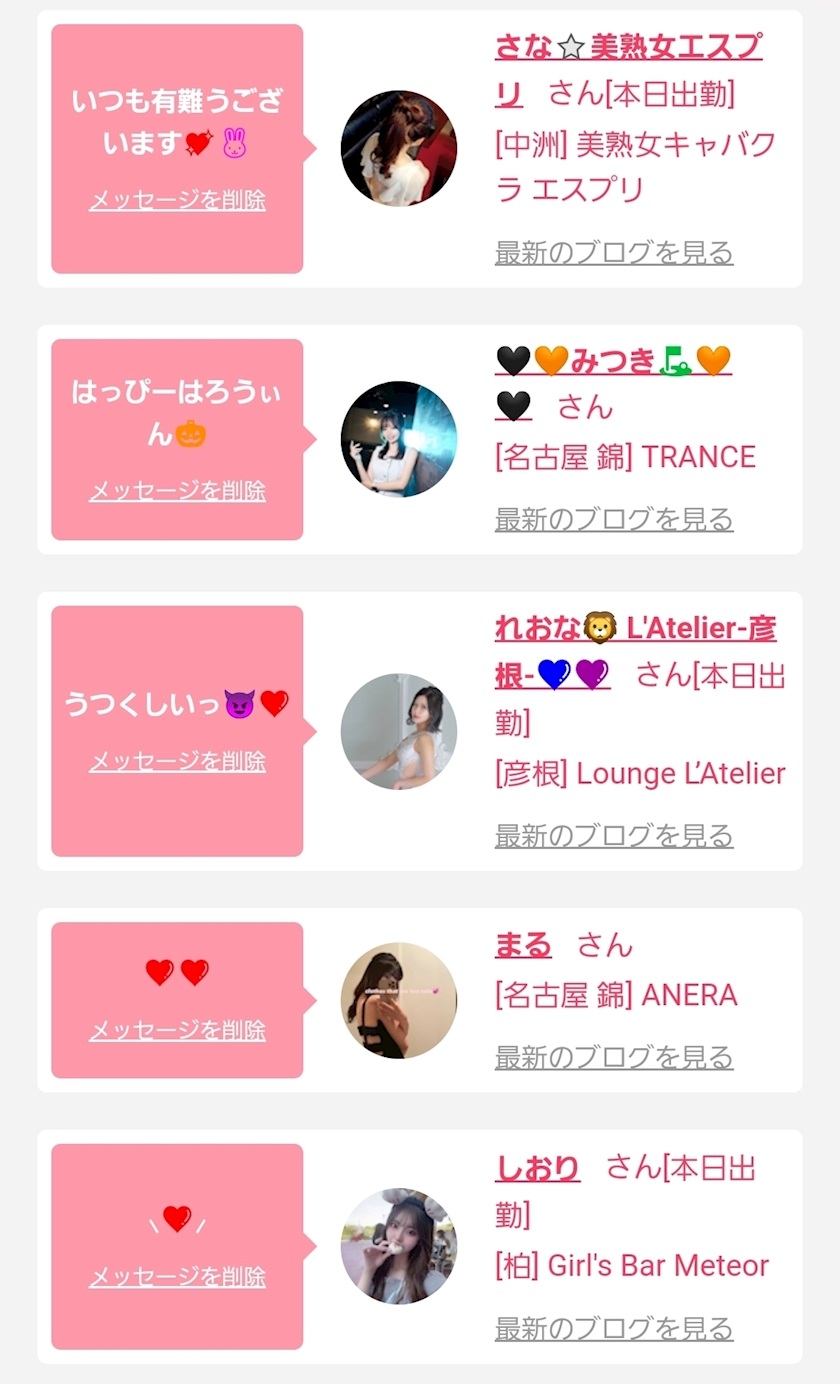
Task: View latest blog of れおな
Action: [x=614, y=836]
